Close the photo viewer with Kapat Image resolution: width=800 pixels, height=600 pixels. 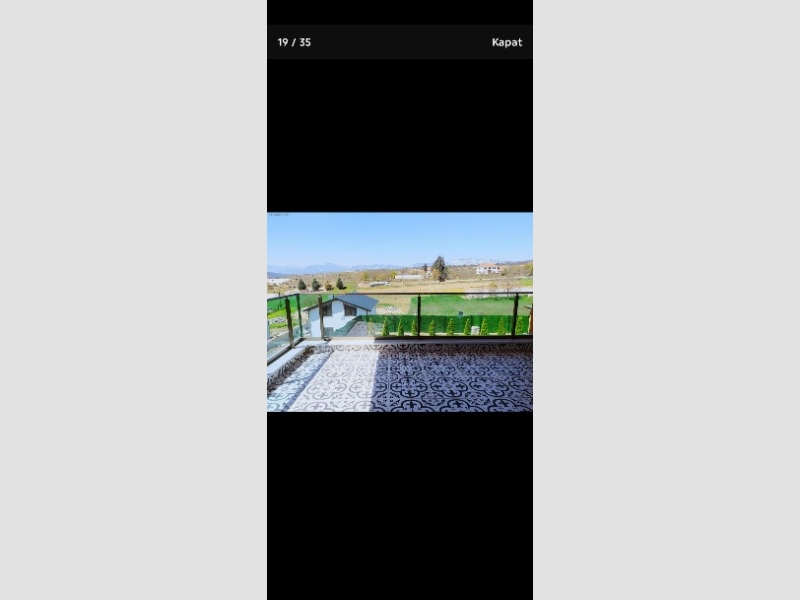point(506,42)
